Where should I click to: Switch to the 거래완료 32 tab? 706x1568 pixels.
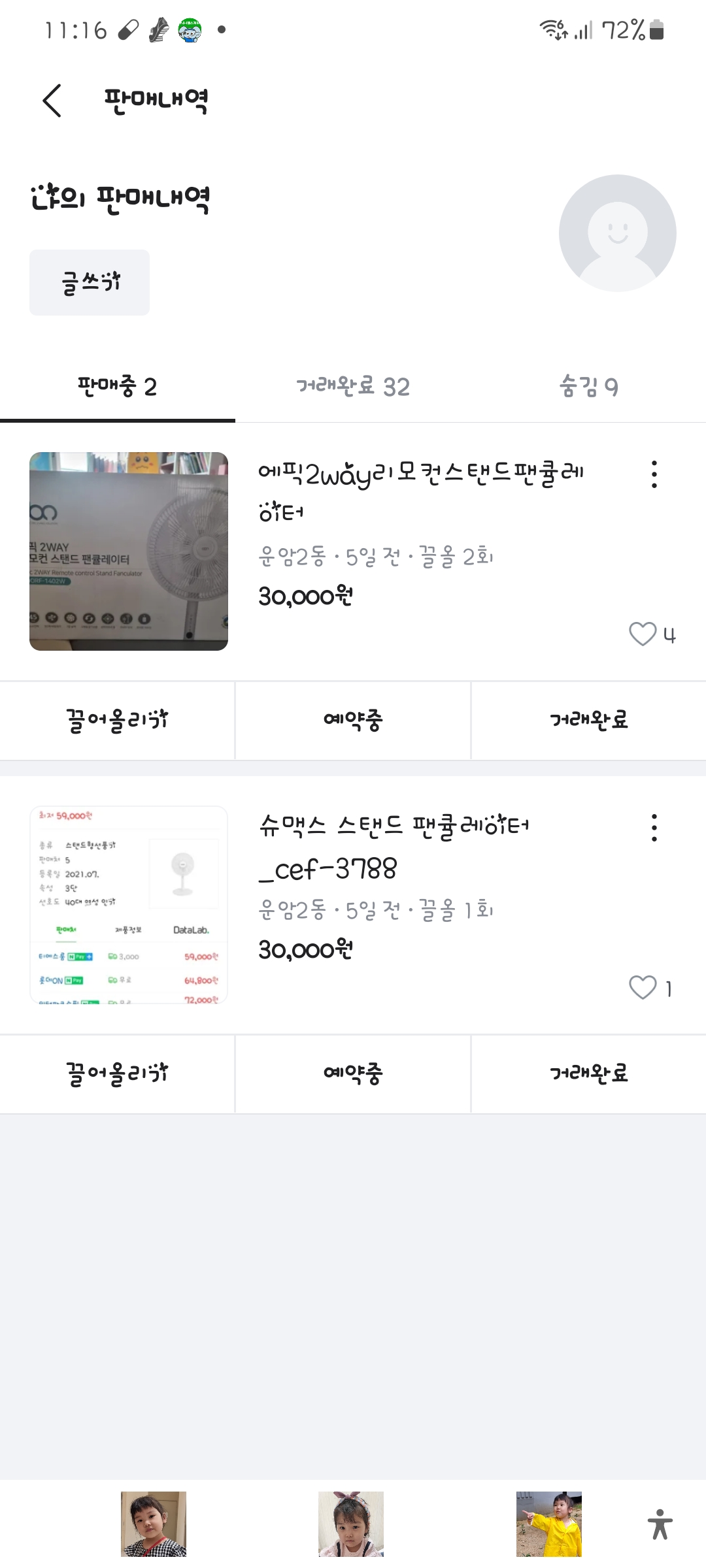point(353,387)
